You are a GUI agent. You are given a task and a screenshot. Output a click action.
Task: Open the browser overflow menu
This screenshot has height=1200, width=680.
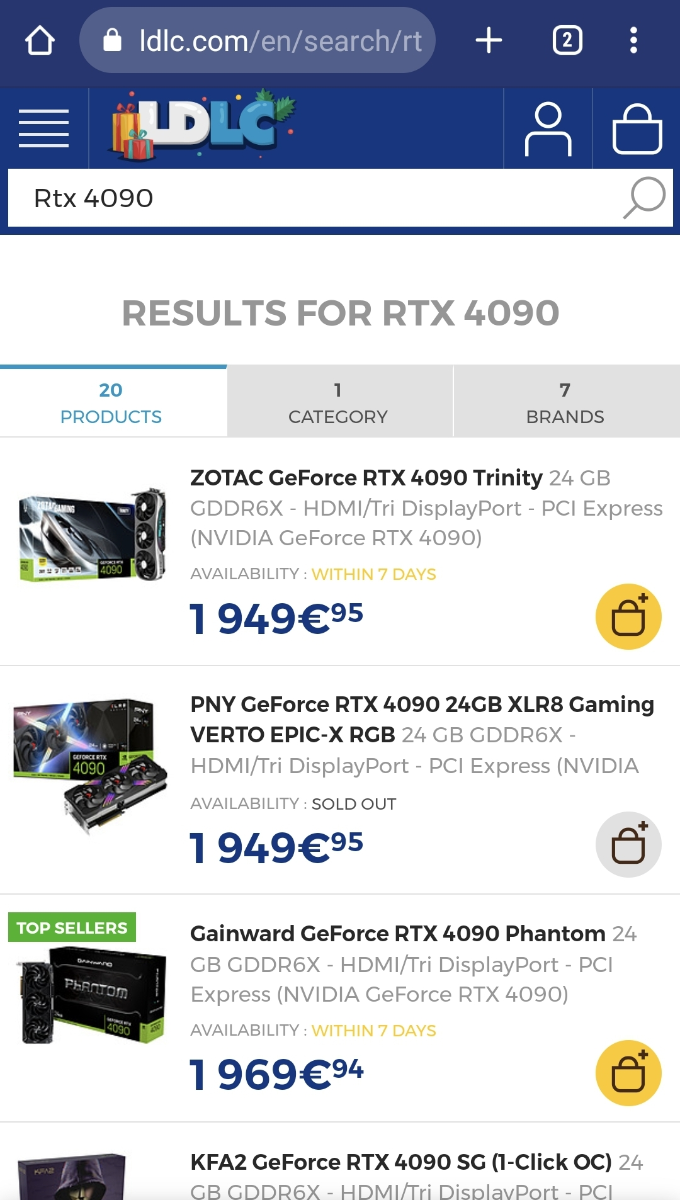633,41
